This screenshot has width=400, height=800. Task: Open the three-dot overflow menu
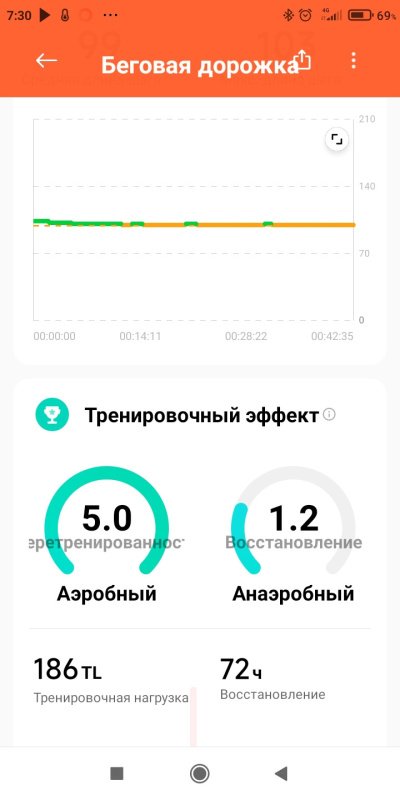(x=354, y=61)
